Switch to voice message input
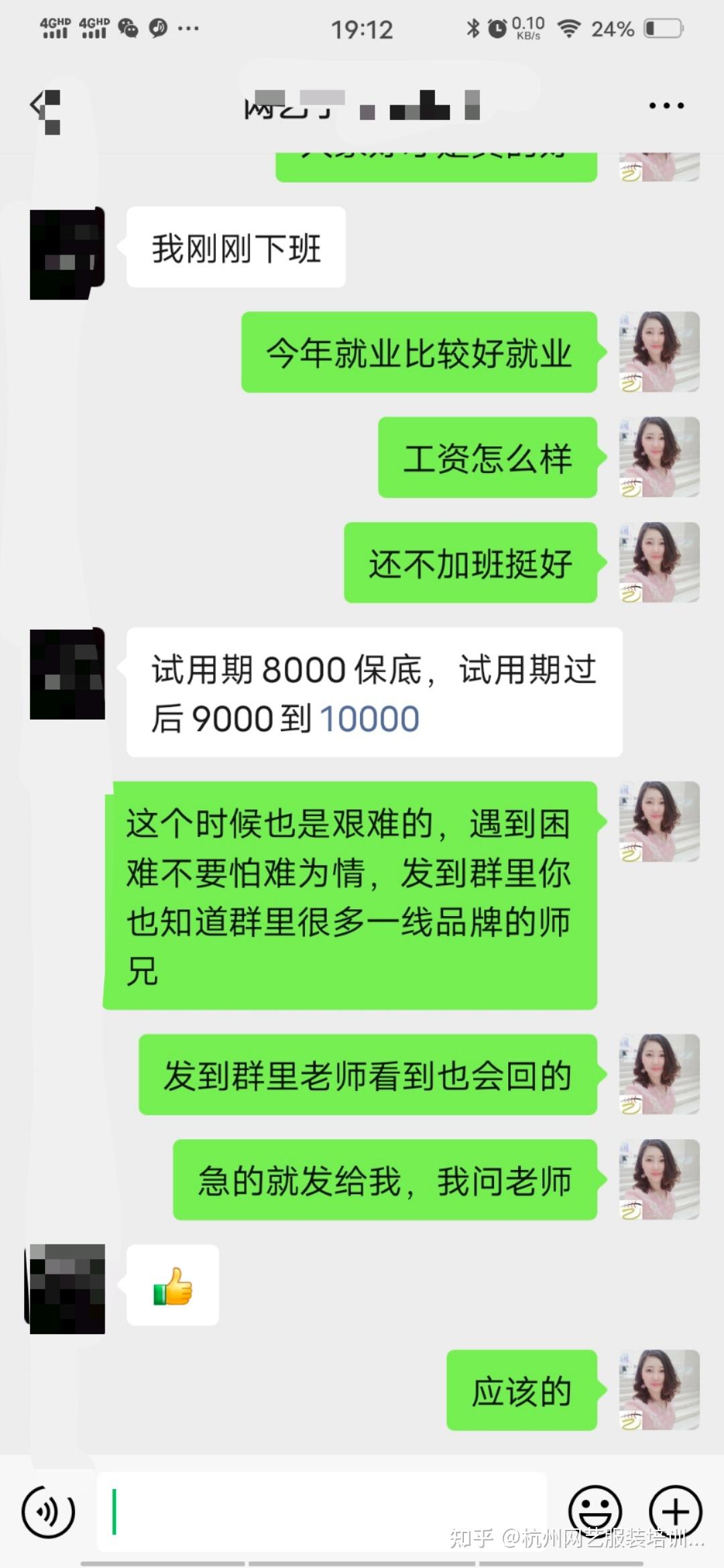The width and height of the screenshot is (724, 1568). click(x=48, y=1511)
